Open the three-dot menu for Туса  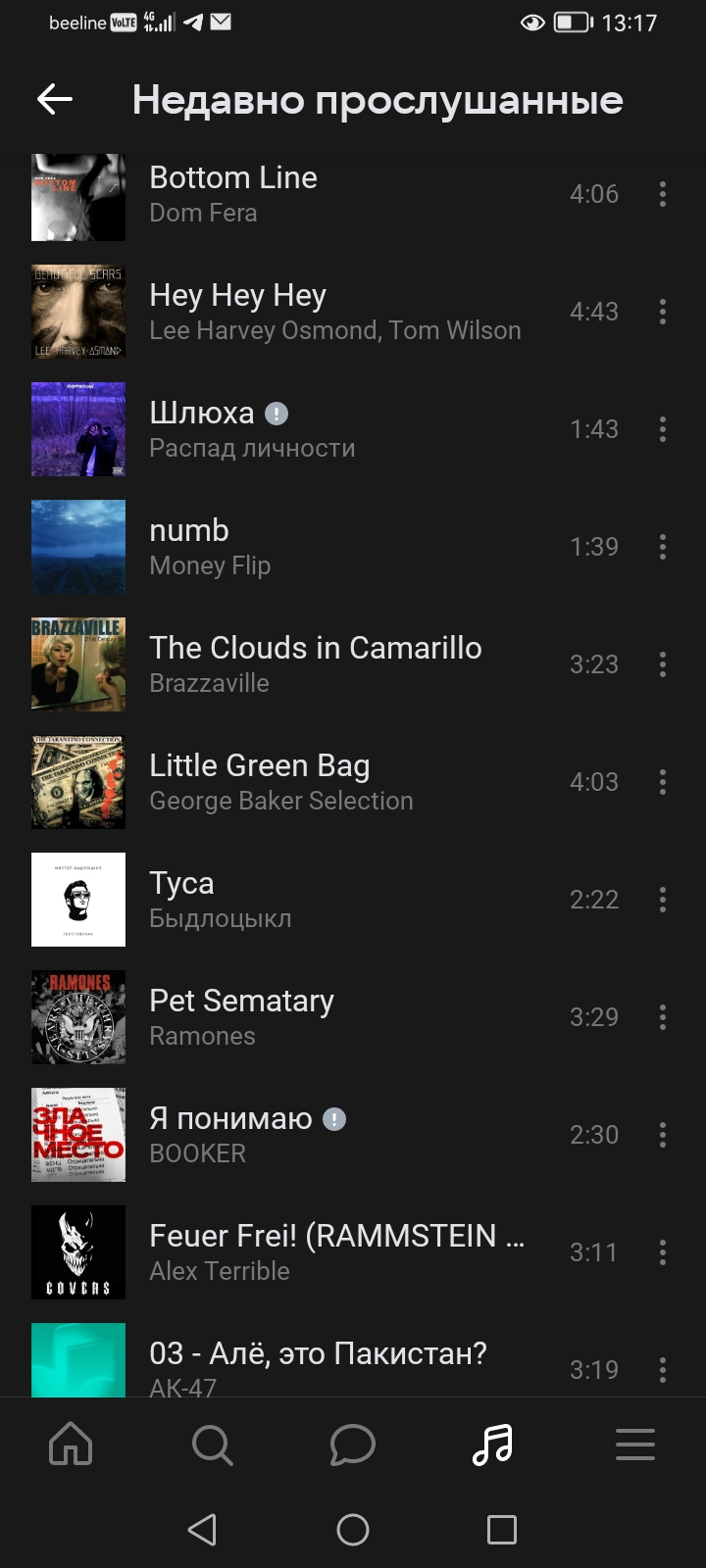[663, 900]
